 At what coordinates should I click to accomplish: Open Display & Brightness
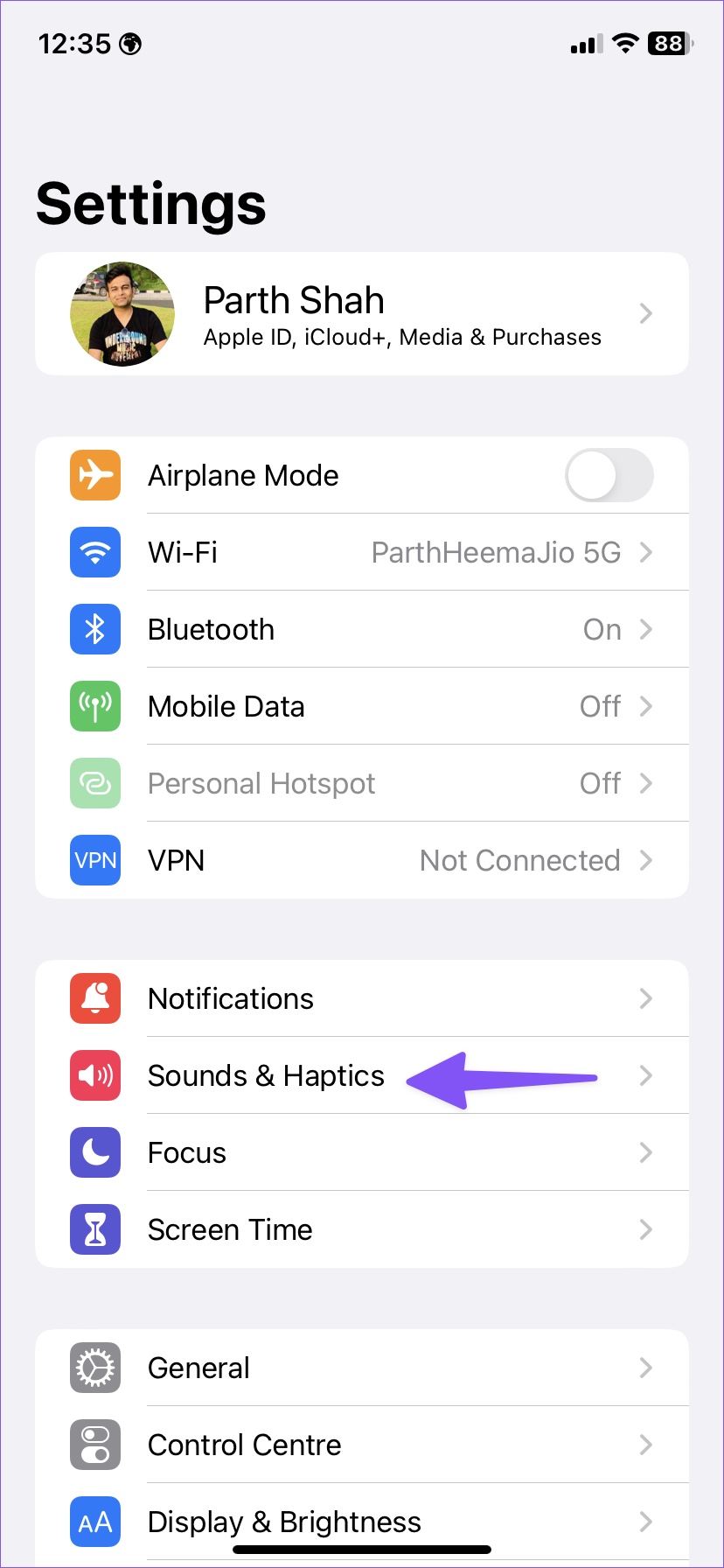pyautogui.click(x=362, y=1522)
